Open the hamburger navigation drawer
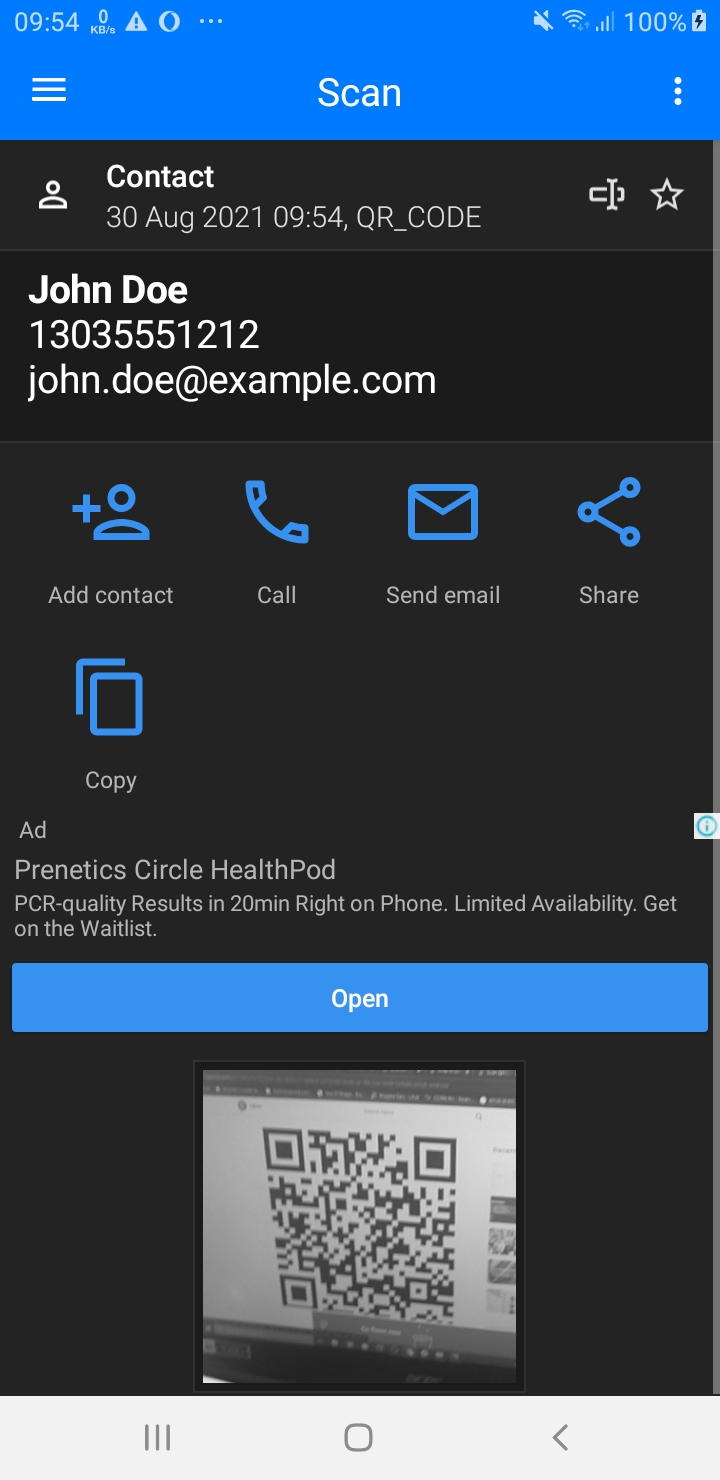This screenshot has width=720, height=1480. coord(49,91)
